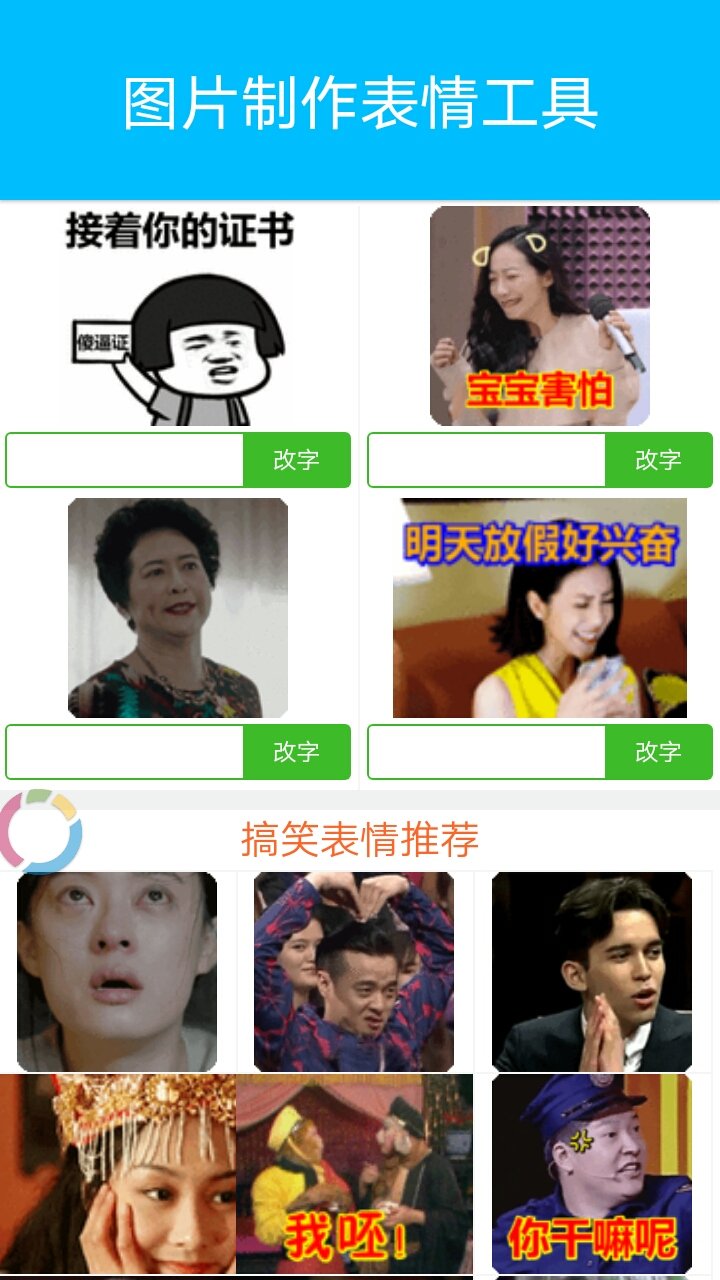Open the 宝宝害怕 meme template

(540, 310)
